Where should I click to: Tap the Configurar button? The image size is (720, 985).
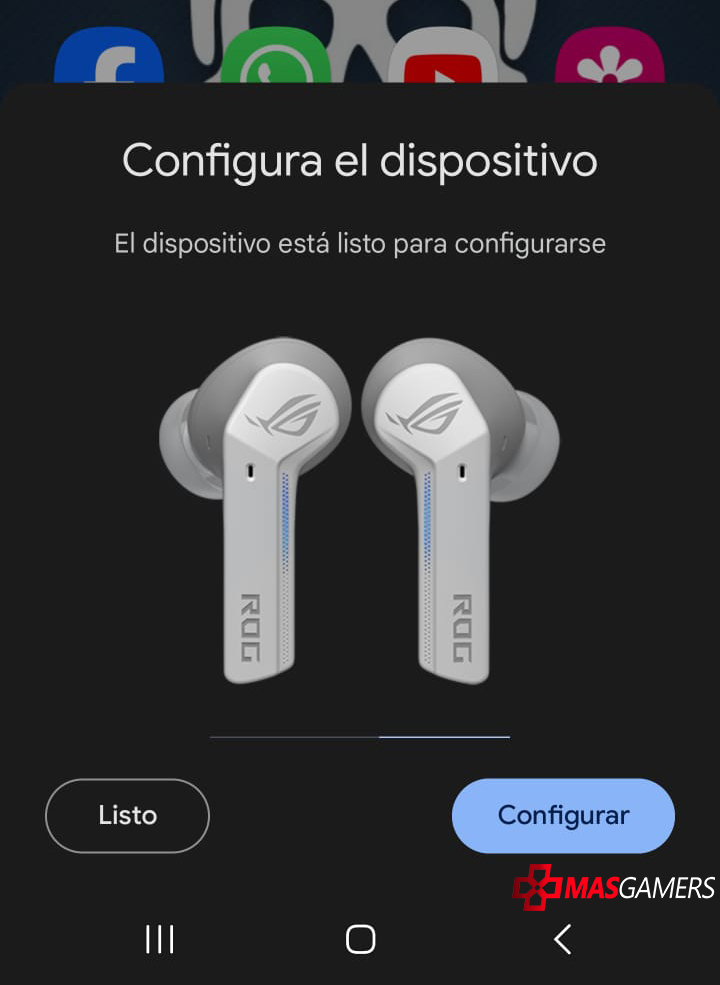click(563, 815)
